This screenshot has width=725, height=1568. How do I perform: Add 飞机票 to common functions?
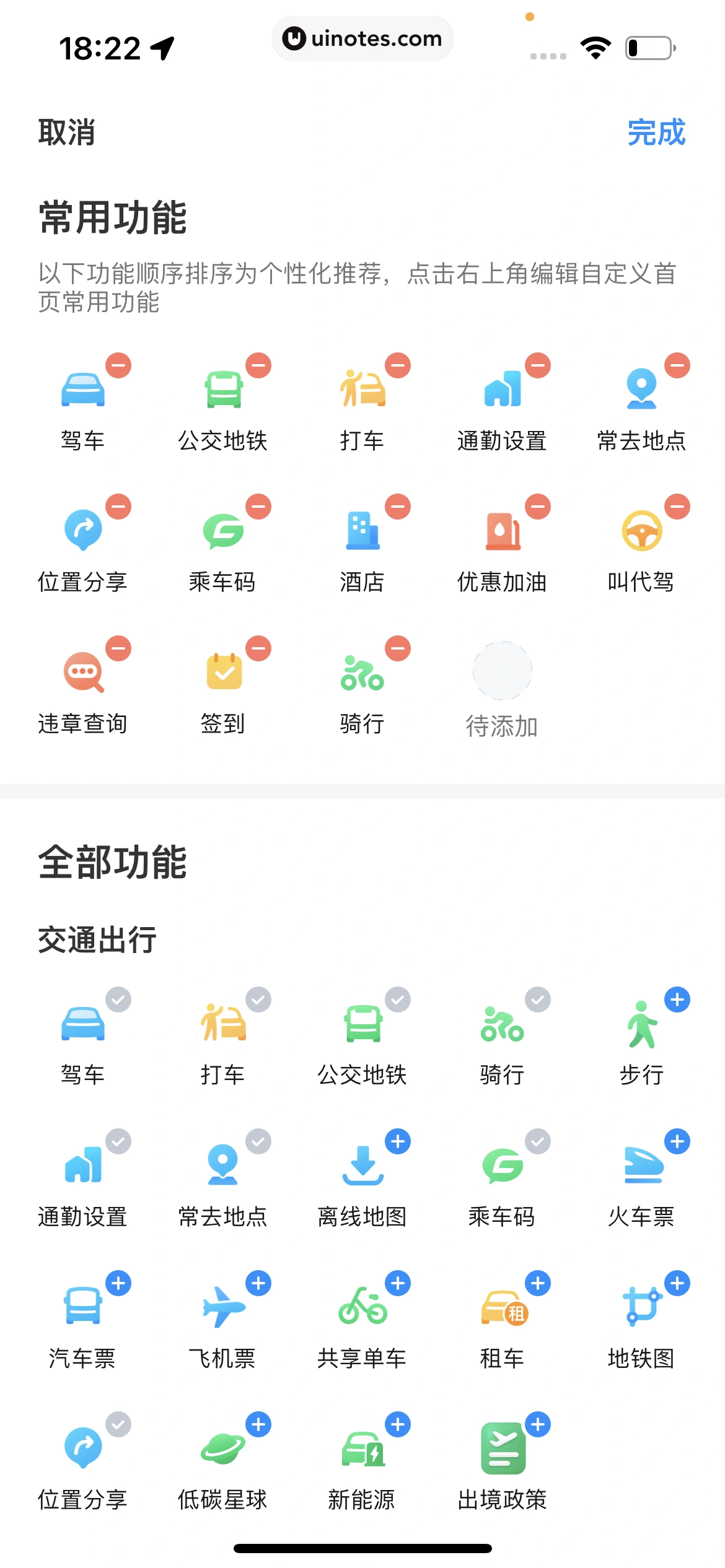[x=258, y=1283]
